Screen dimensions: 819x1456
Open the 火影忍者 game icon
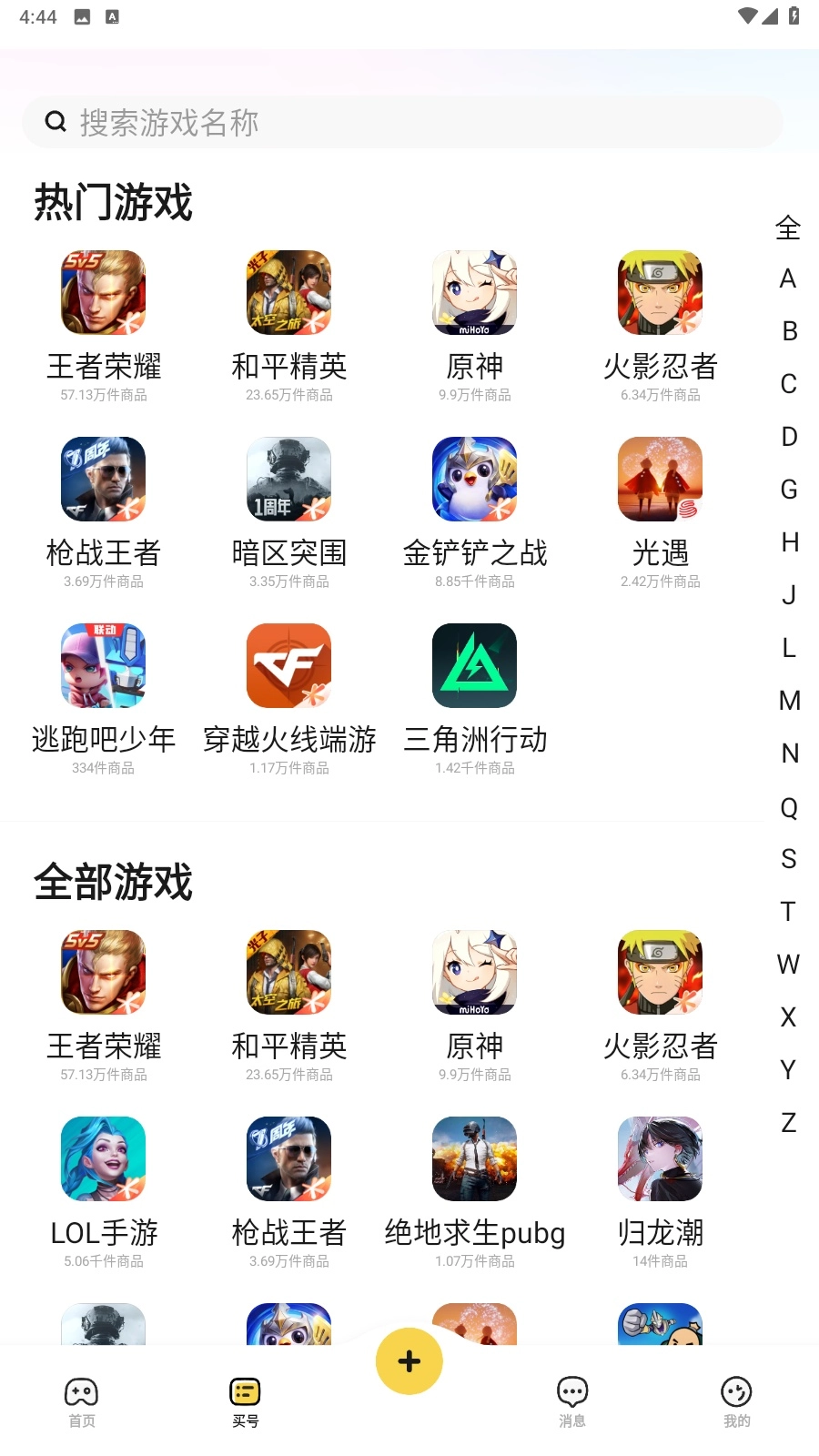[x=659, y=293]
